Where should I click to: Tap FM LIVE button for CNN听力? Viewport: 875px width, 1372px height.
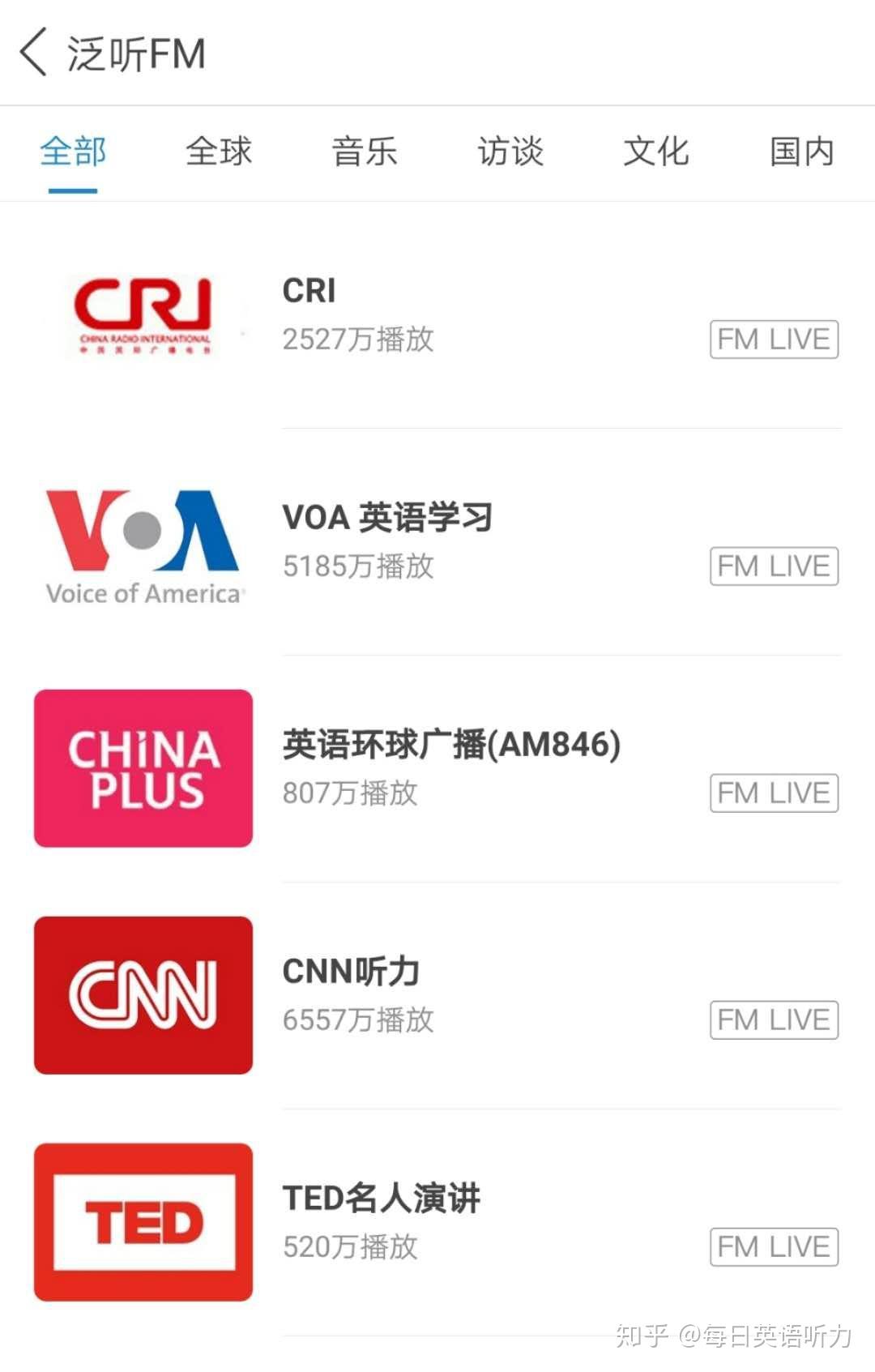point(774,1019)
